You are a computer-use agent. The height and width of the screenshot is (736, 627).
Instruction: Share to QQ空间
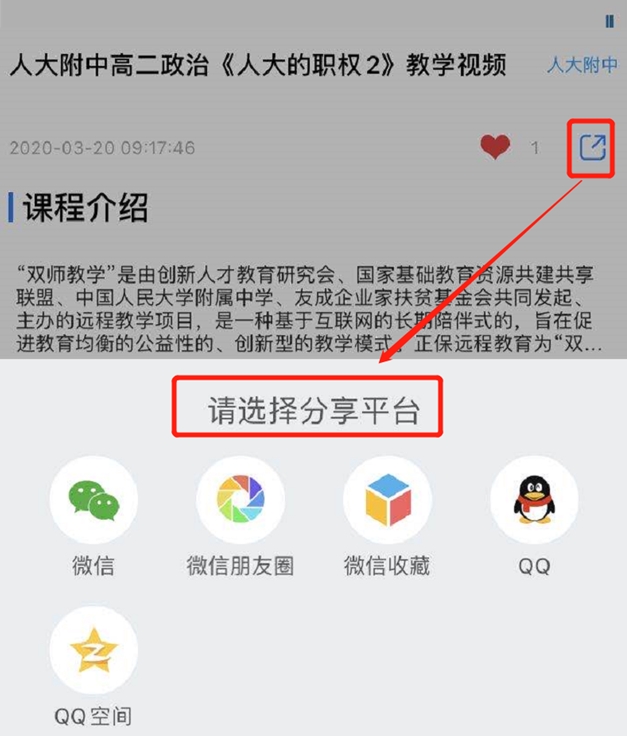tap(93, 650)
